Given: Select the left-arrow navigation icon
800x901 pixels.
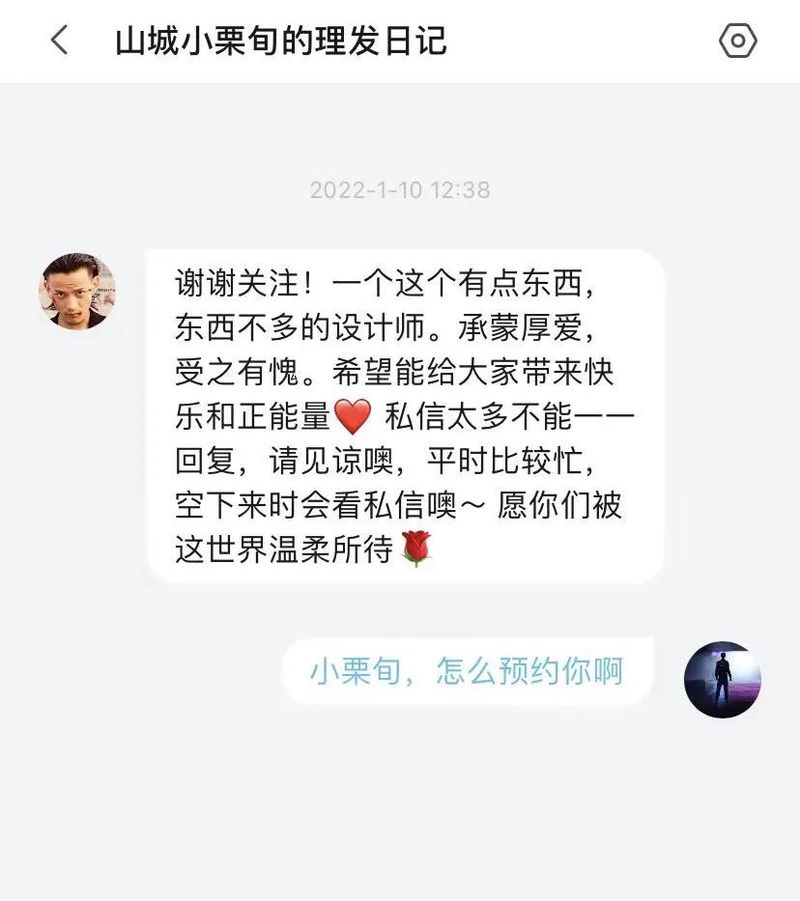Looking at the screenshot, I should [x=57, y=41].
